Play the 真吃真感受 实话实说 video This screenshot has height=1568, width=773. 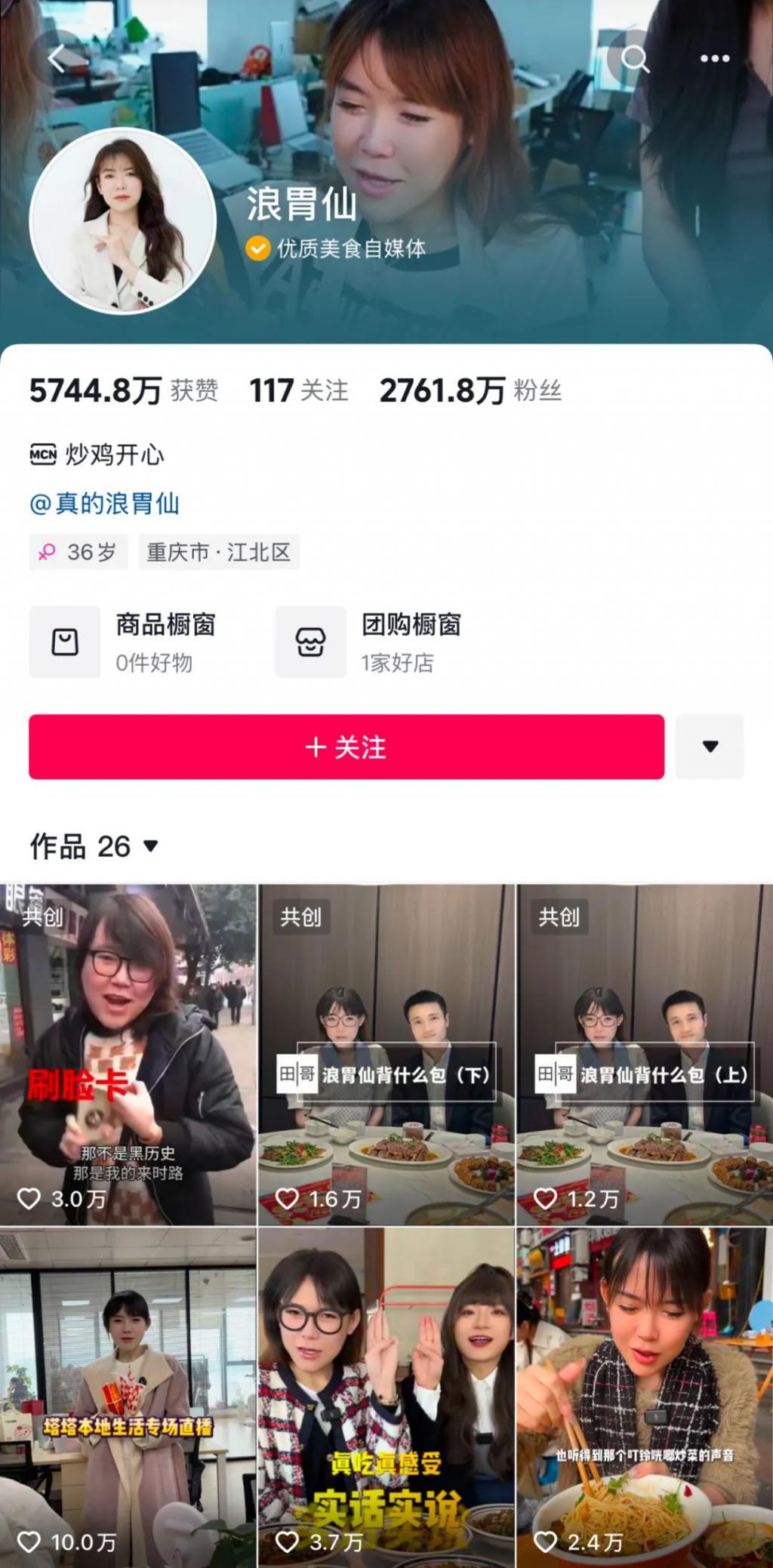pyautogui.click(x=386, y=1397)
